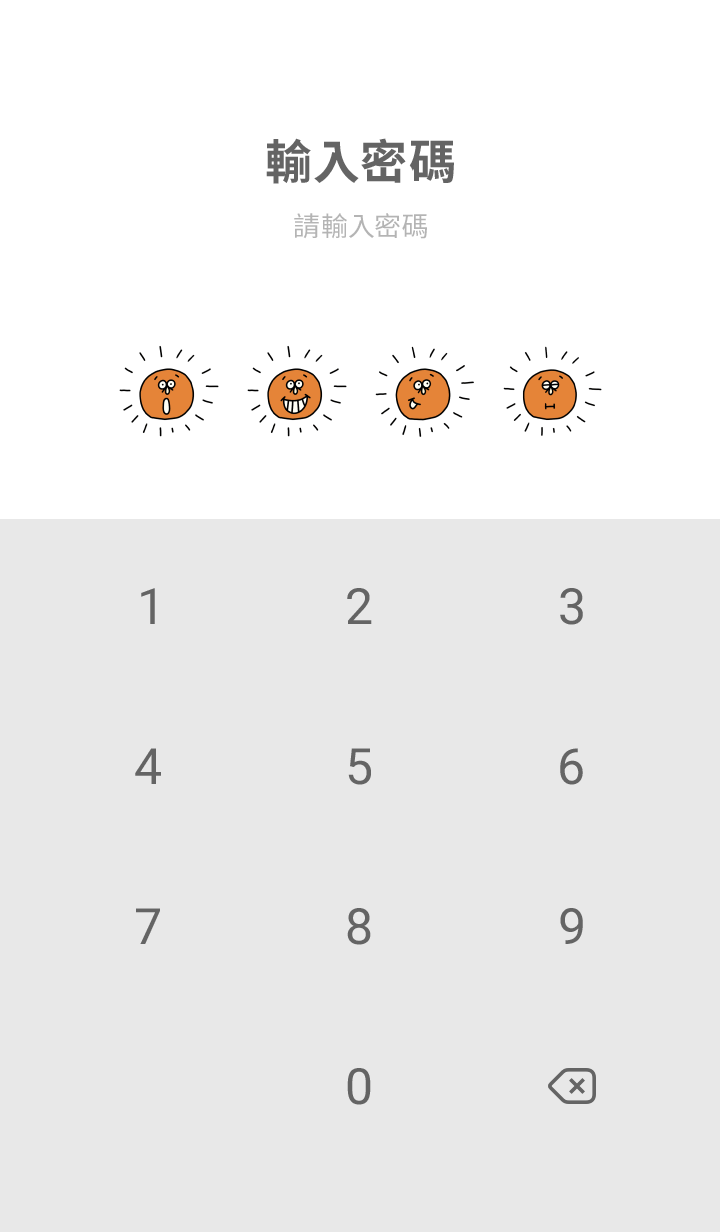720x1232 pixels.
Task: Tap the number 2 key
Action: pyautogui.click(x=359, y=607)
